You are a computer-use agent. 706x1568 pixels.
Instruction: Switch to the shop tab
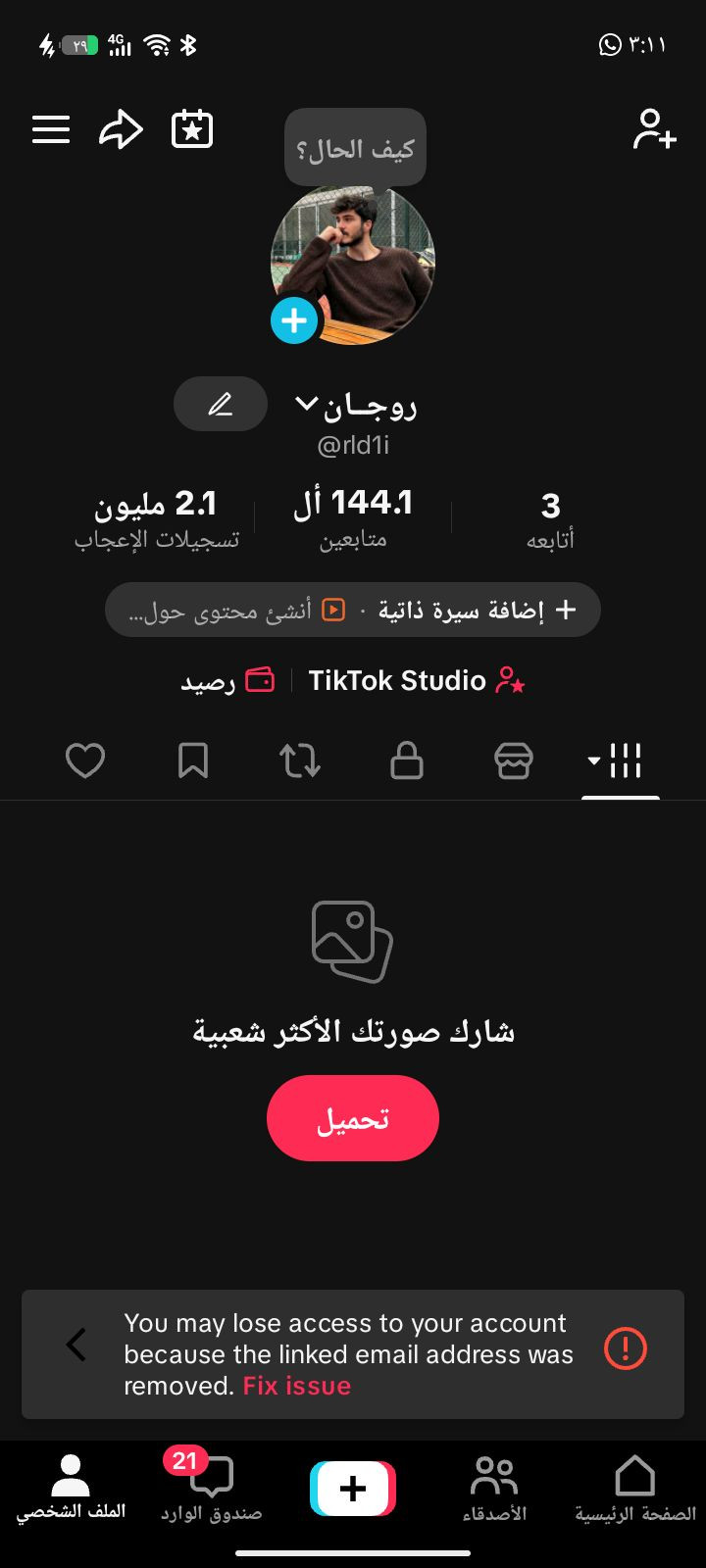[x=514, y=760]
